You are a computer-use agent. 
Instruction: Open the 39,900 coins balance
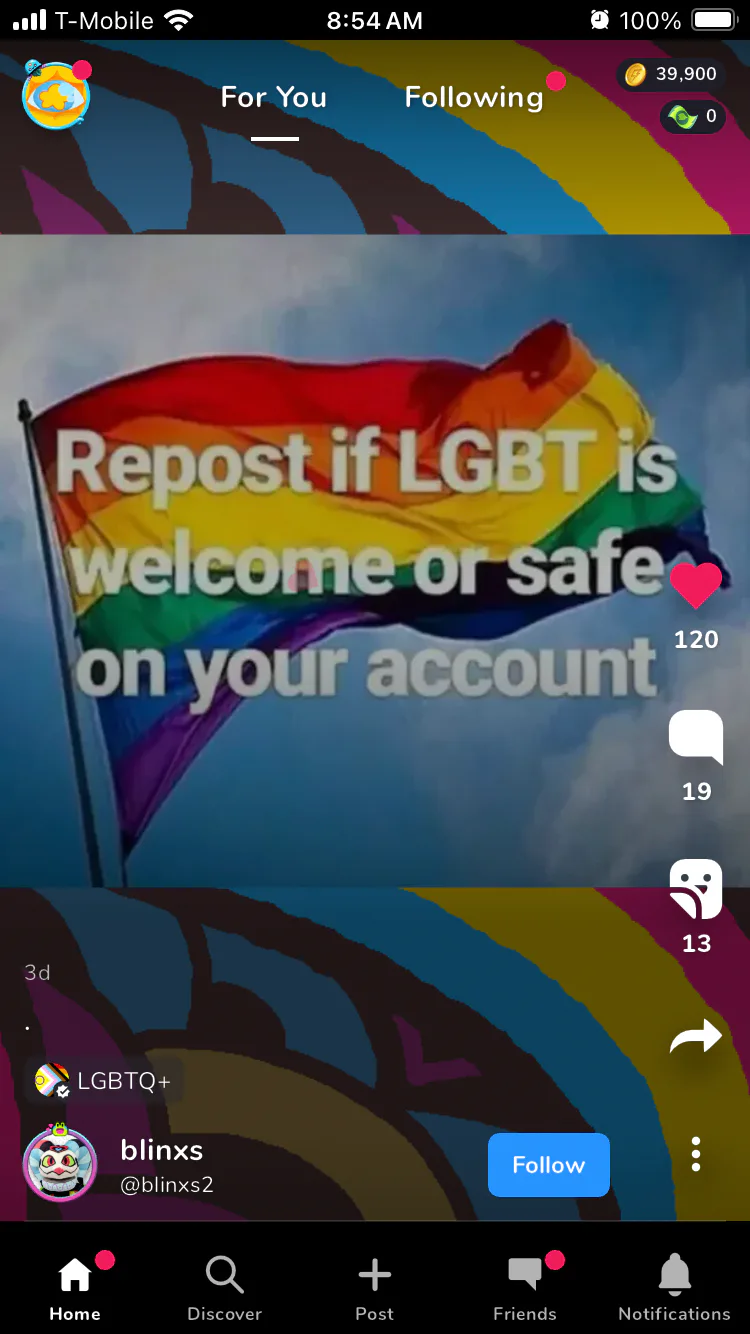tap(671, 74)
